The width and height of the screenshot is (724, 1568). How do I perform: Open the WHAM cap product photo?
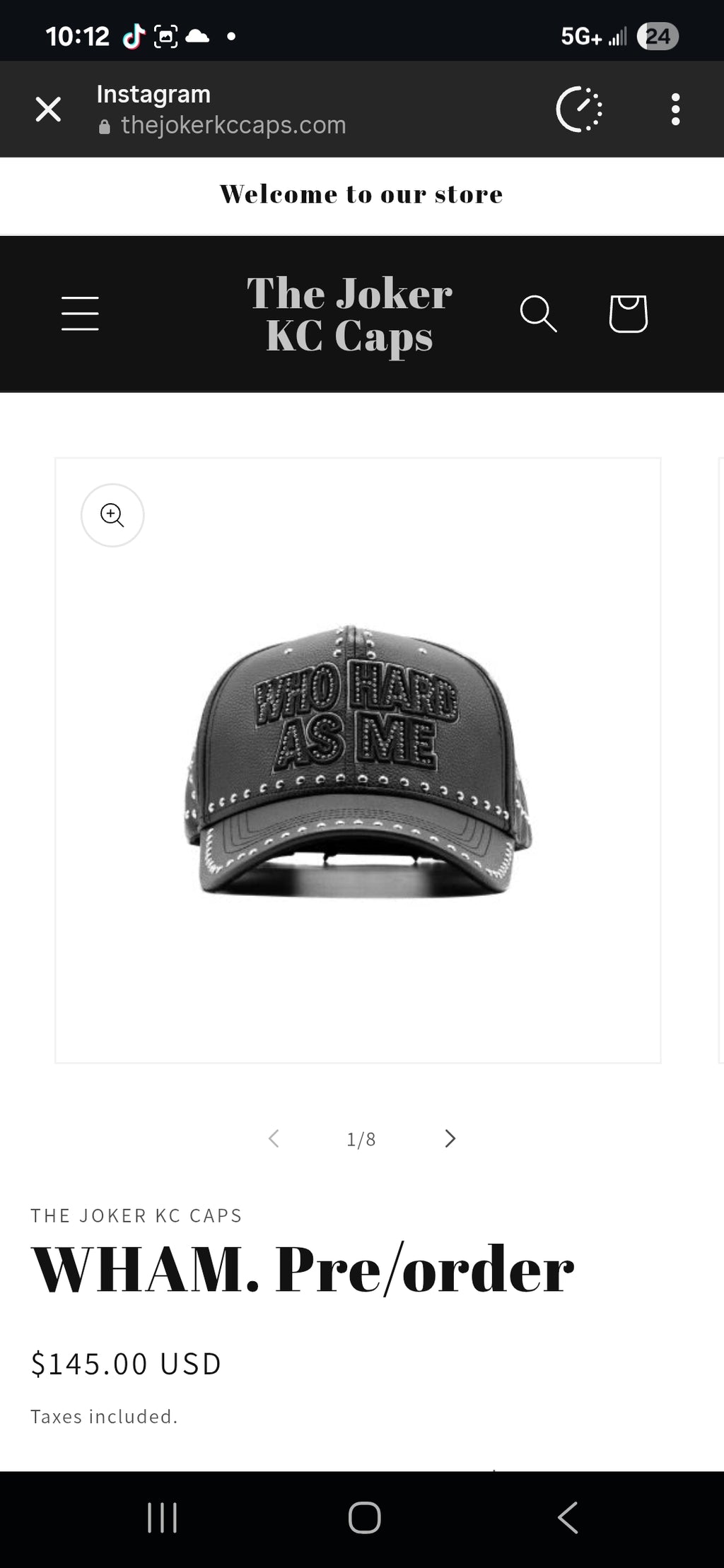358,762
